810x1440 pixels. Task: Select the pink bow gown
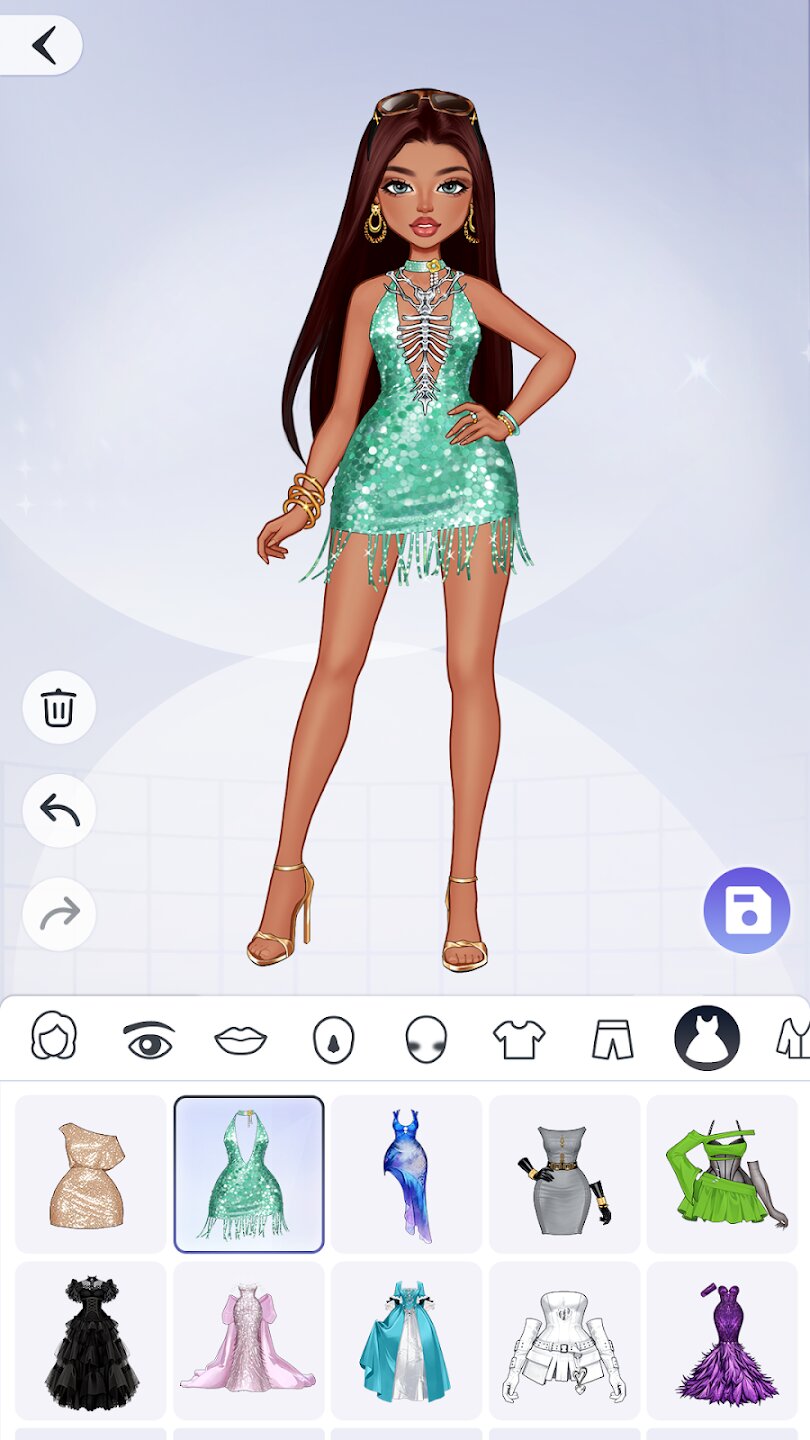pyautogui.click(x=249, y=1340)
